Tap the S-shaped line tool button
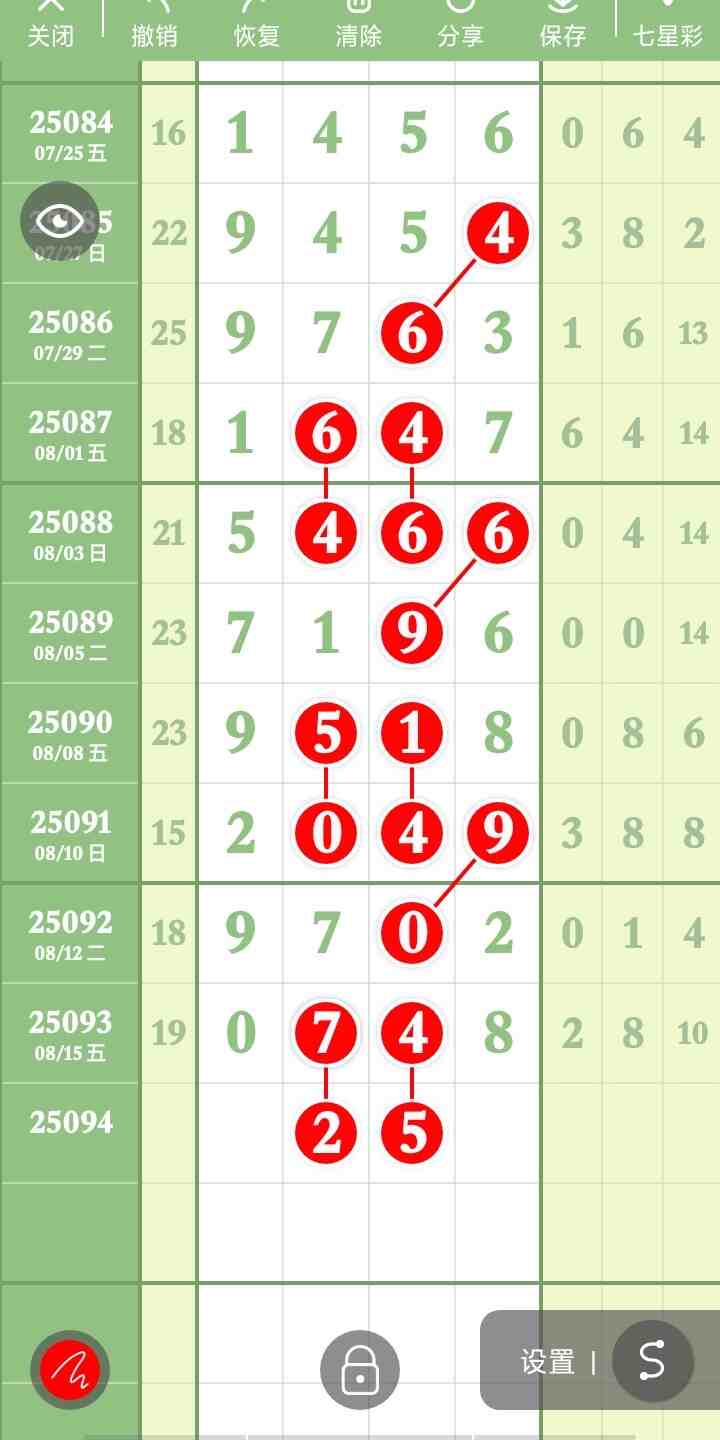This screenshot has height=1440, width=720. pyautogui.click(x=652, y=1361)
